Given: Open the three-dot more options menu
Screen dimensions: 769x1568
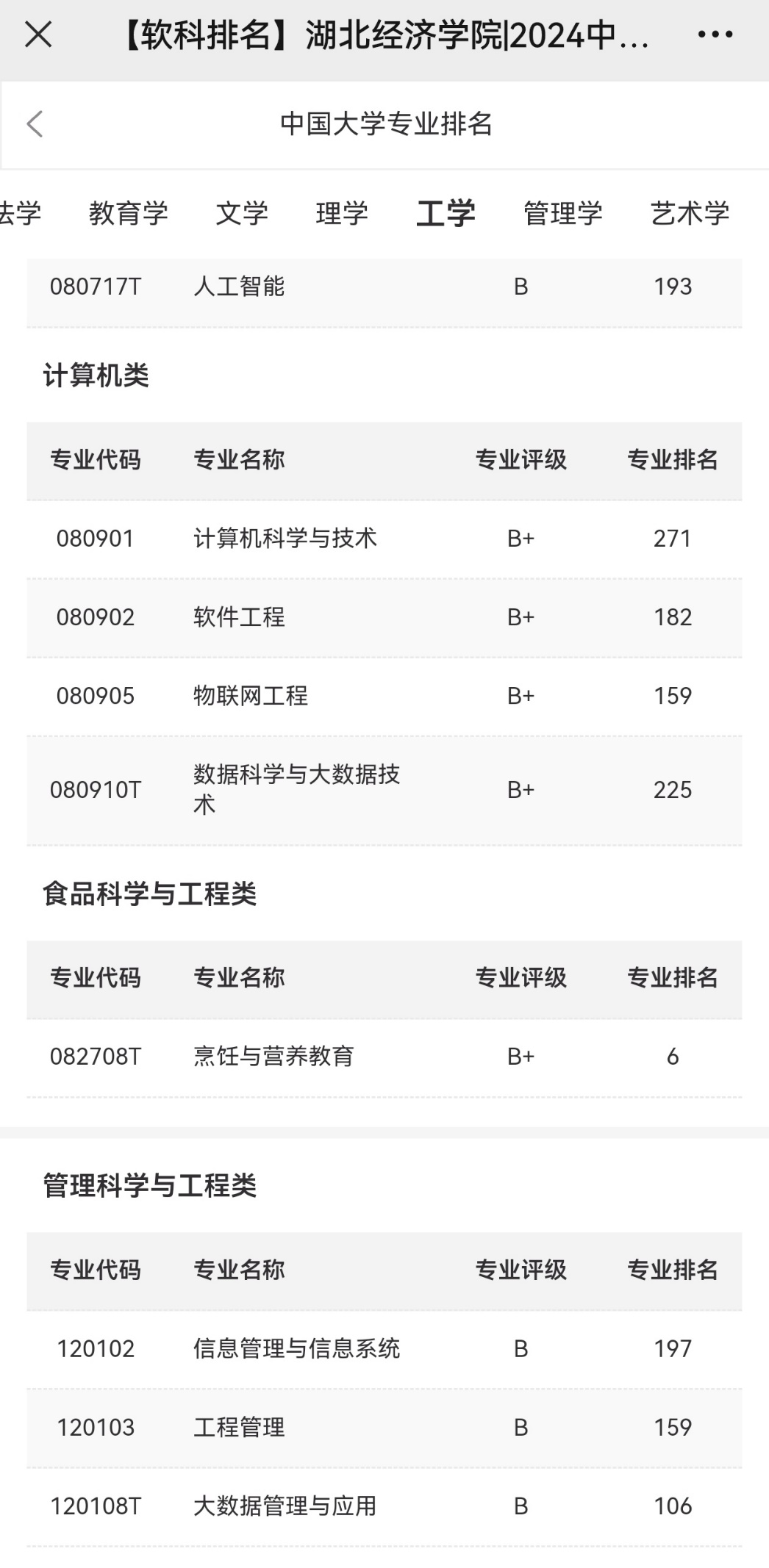Looking at the screenshot, I should pyautogui.click(x=715, y=34).
